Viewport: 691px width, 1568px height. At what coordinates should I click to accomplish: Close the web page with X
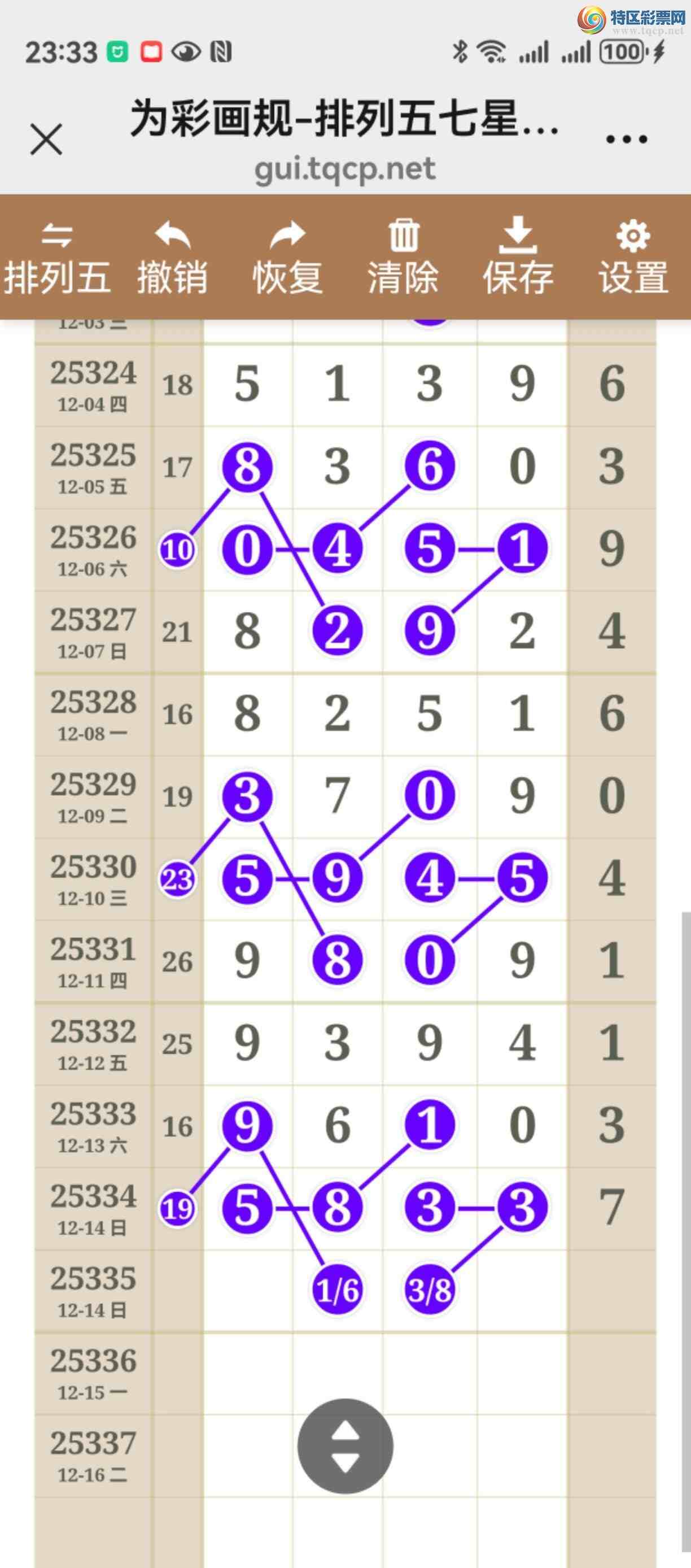point(46,139)
